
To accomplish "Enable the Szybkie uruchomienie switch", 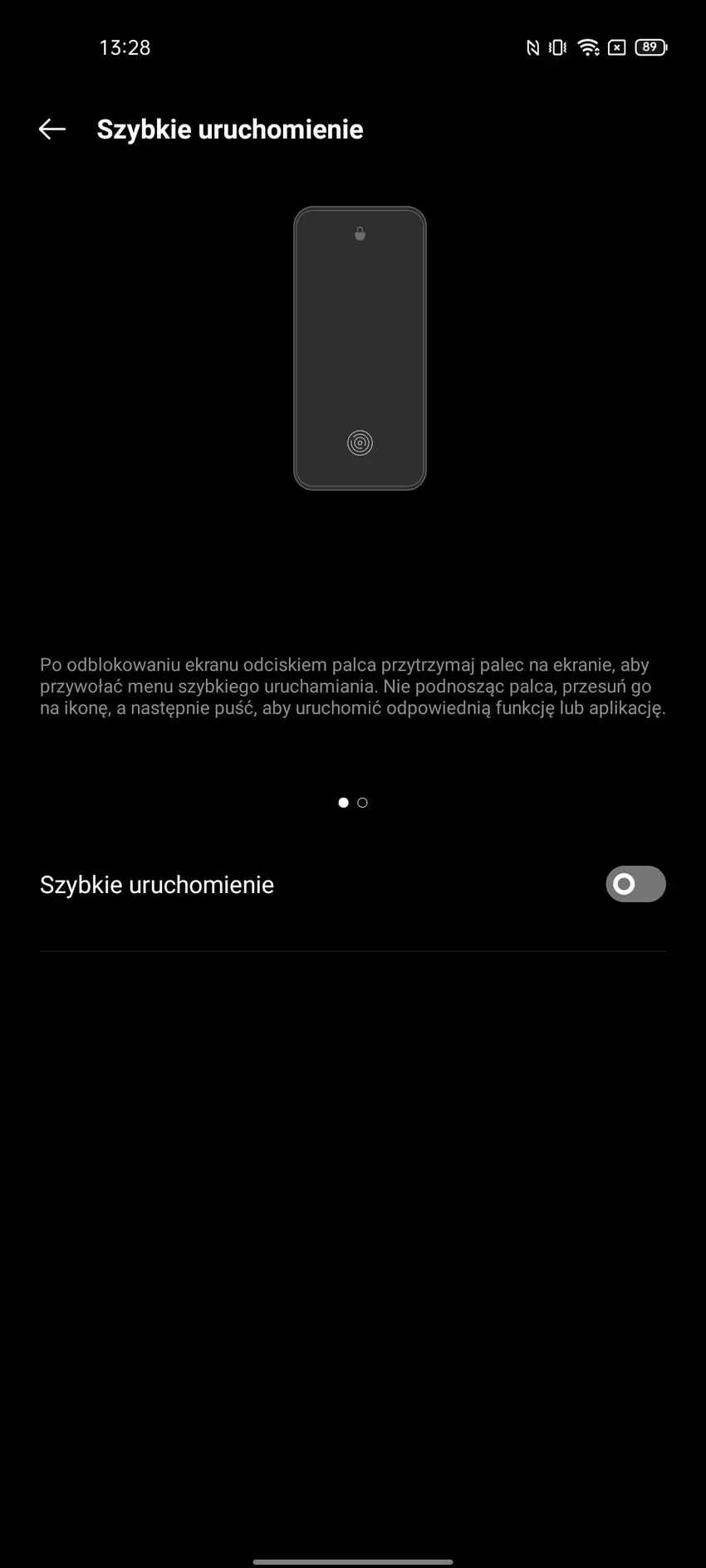I will tap(635, 884).
